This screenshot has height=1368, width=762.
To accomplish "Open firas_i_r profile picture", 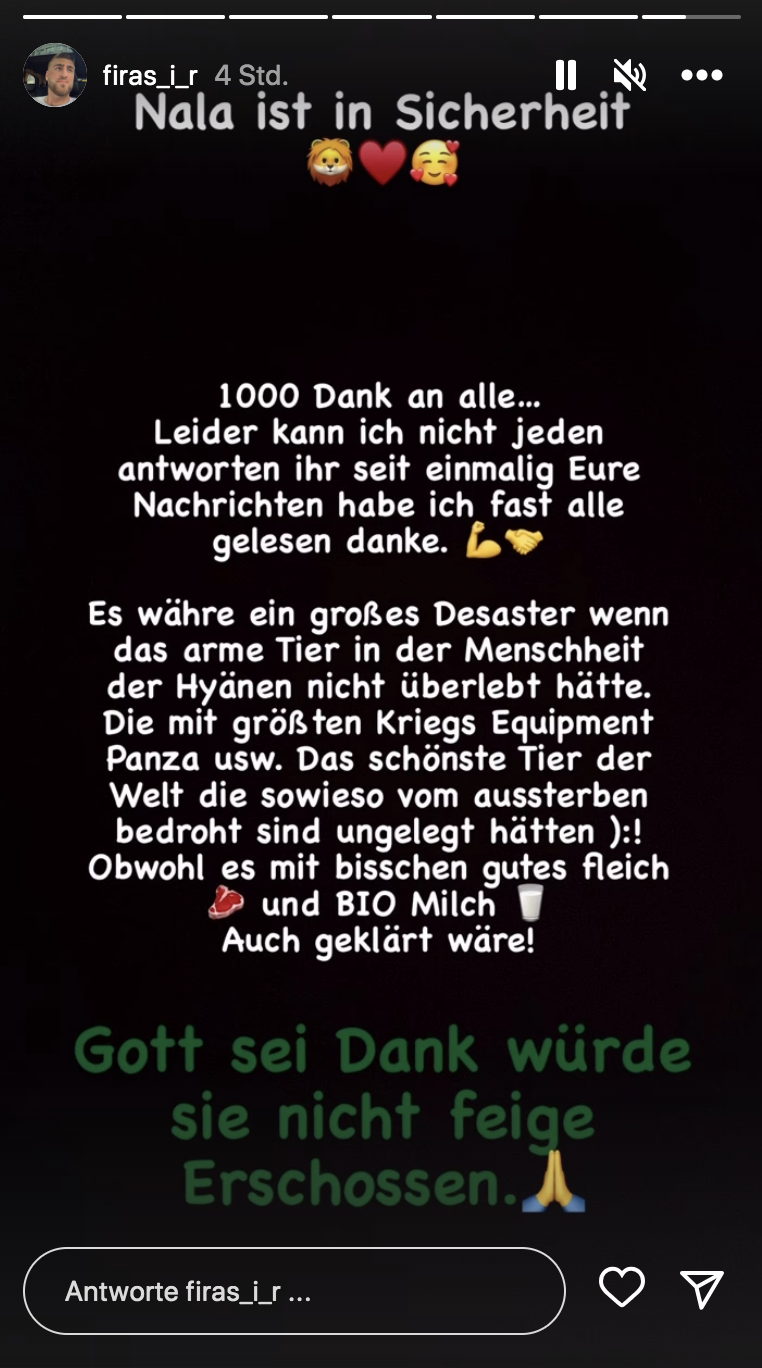I will 55,75.
